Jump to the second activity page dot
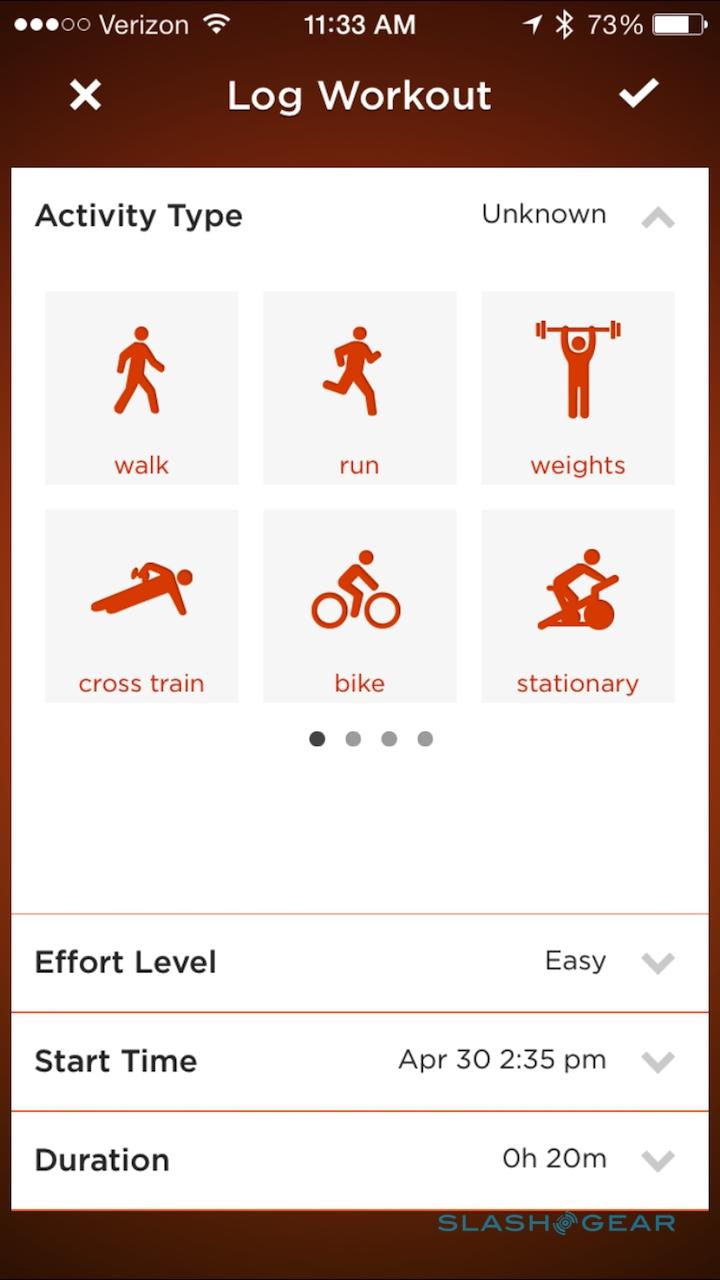The image size is (720, 1280). (353, 739)
